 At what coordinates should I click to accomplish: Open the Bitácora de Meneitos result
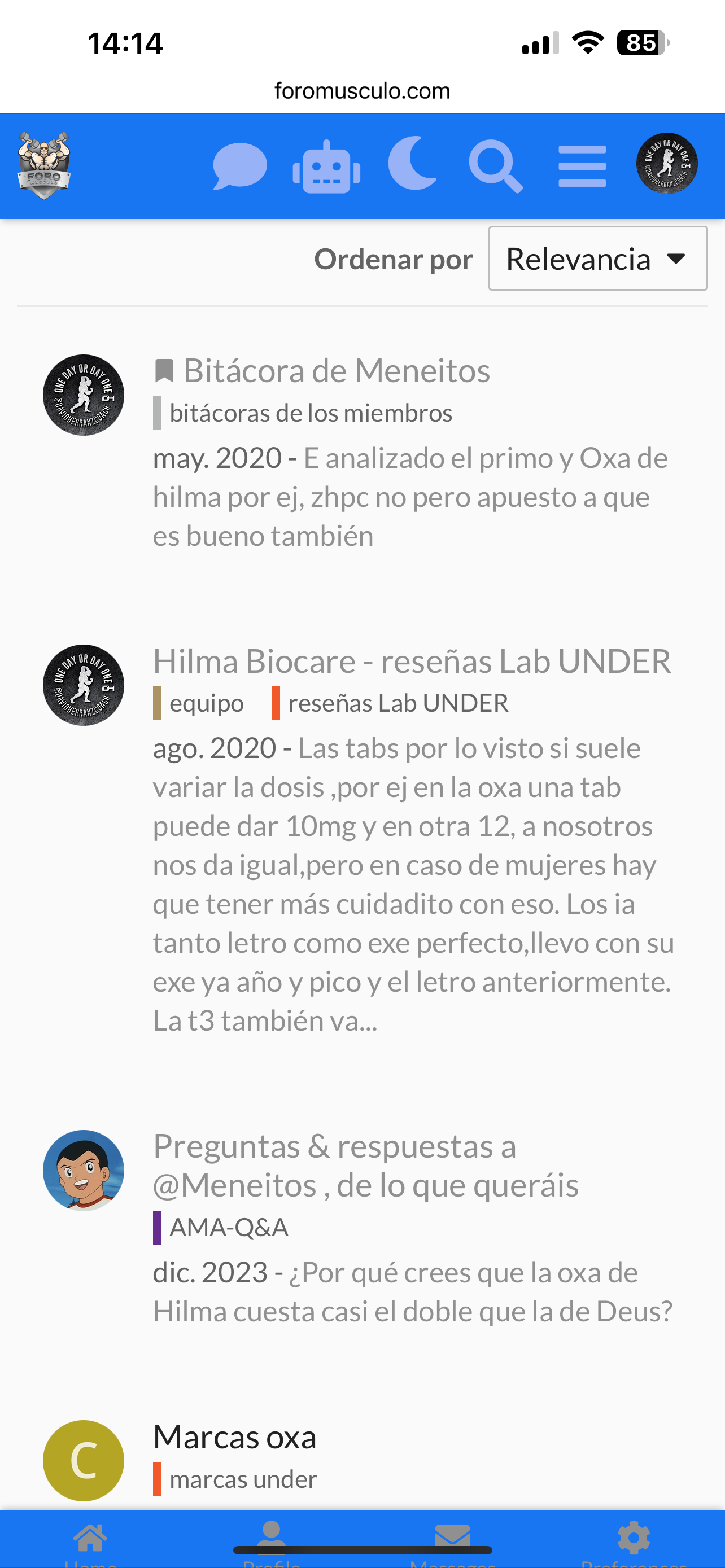pos(337,370)
